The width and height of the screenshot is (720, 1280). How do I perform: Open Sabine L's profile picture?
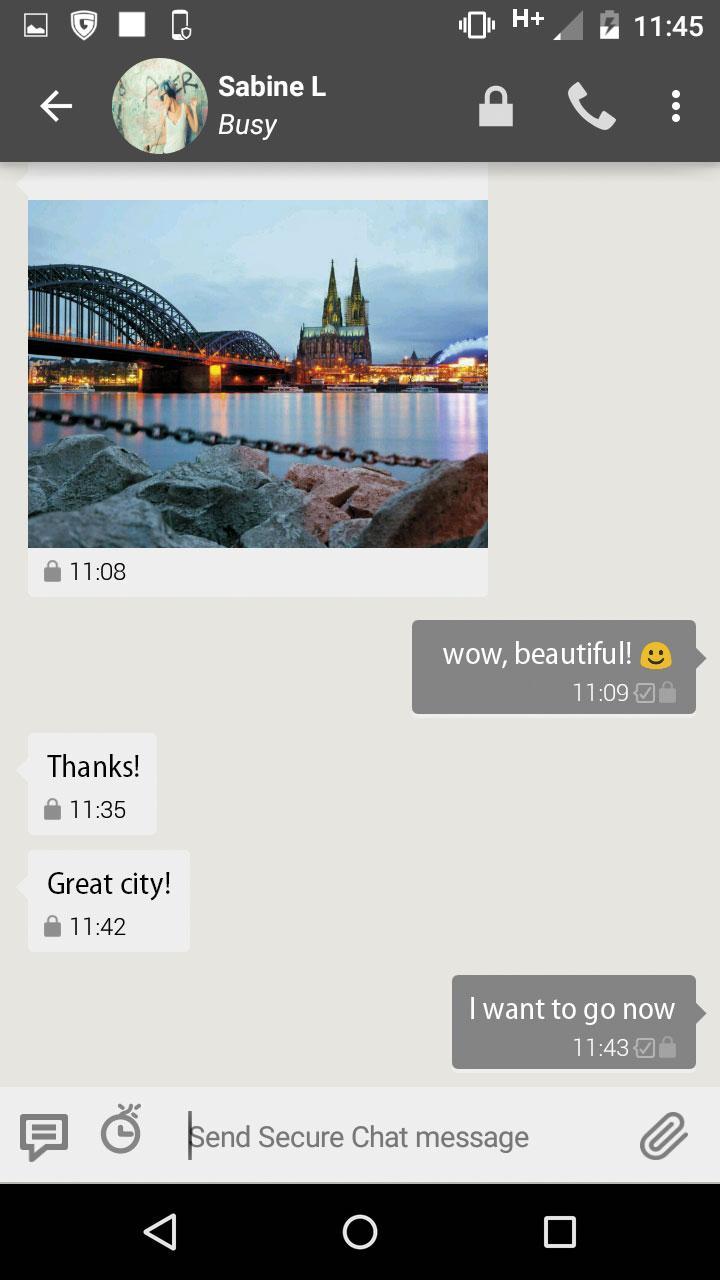(160, 104)
